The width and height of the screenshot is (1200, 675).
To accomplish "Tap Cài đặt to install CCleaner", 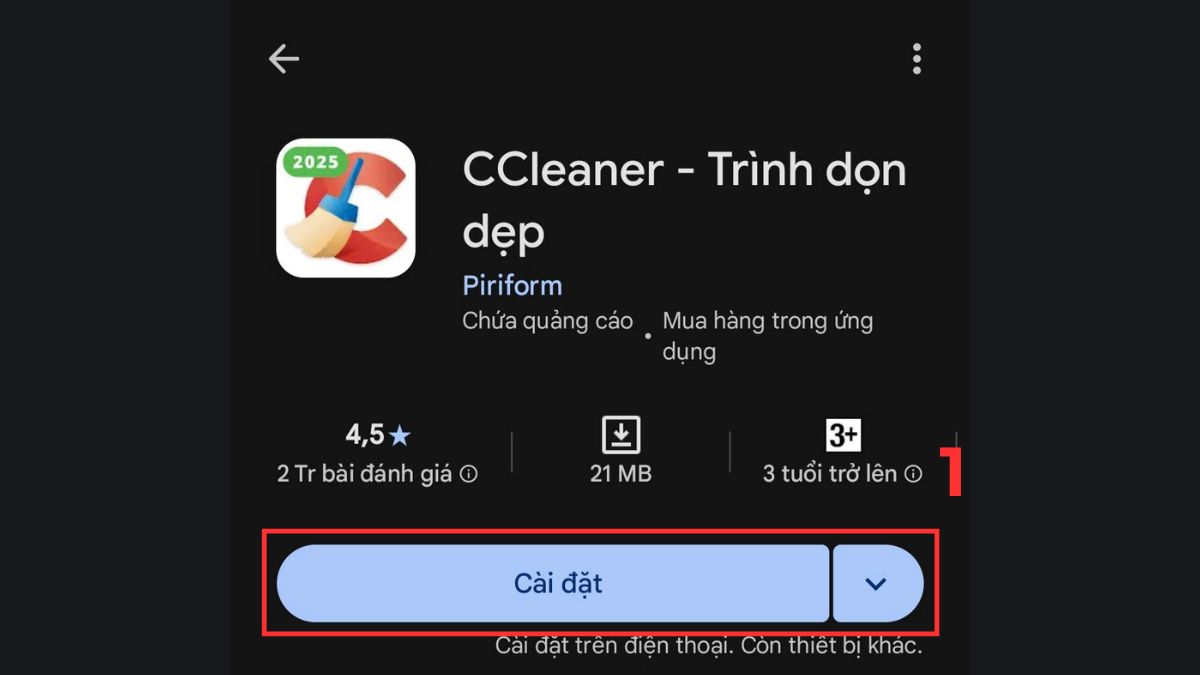I will coord(553,584).
